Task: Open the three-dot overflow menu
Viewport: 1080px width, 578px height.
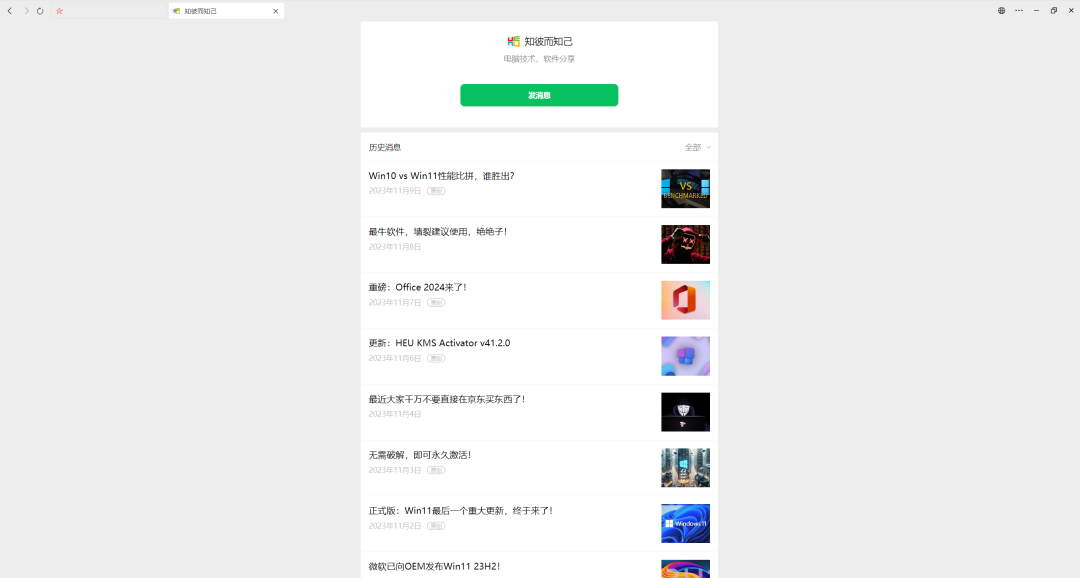Action: [1019, 11]
